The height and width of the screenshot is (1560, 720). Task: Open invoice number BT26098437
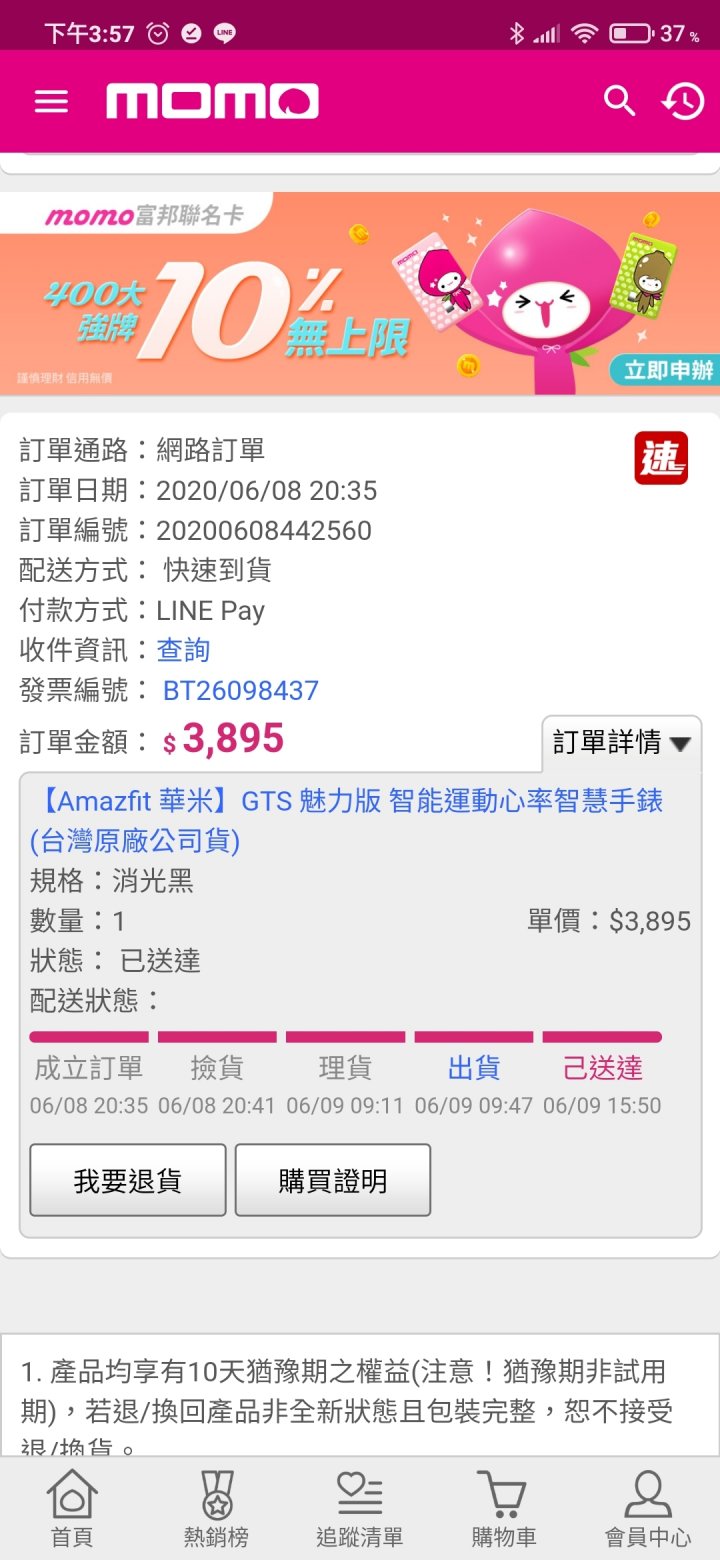[x=241, y=690]
